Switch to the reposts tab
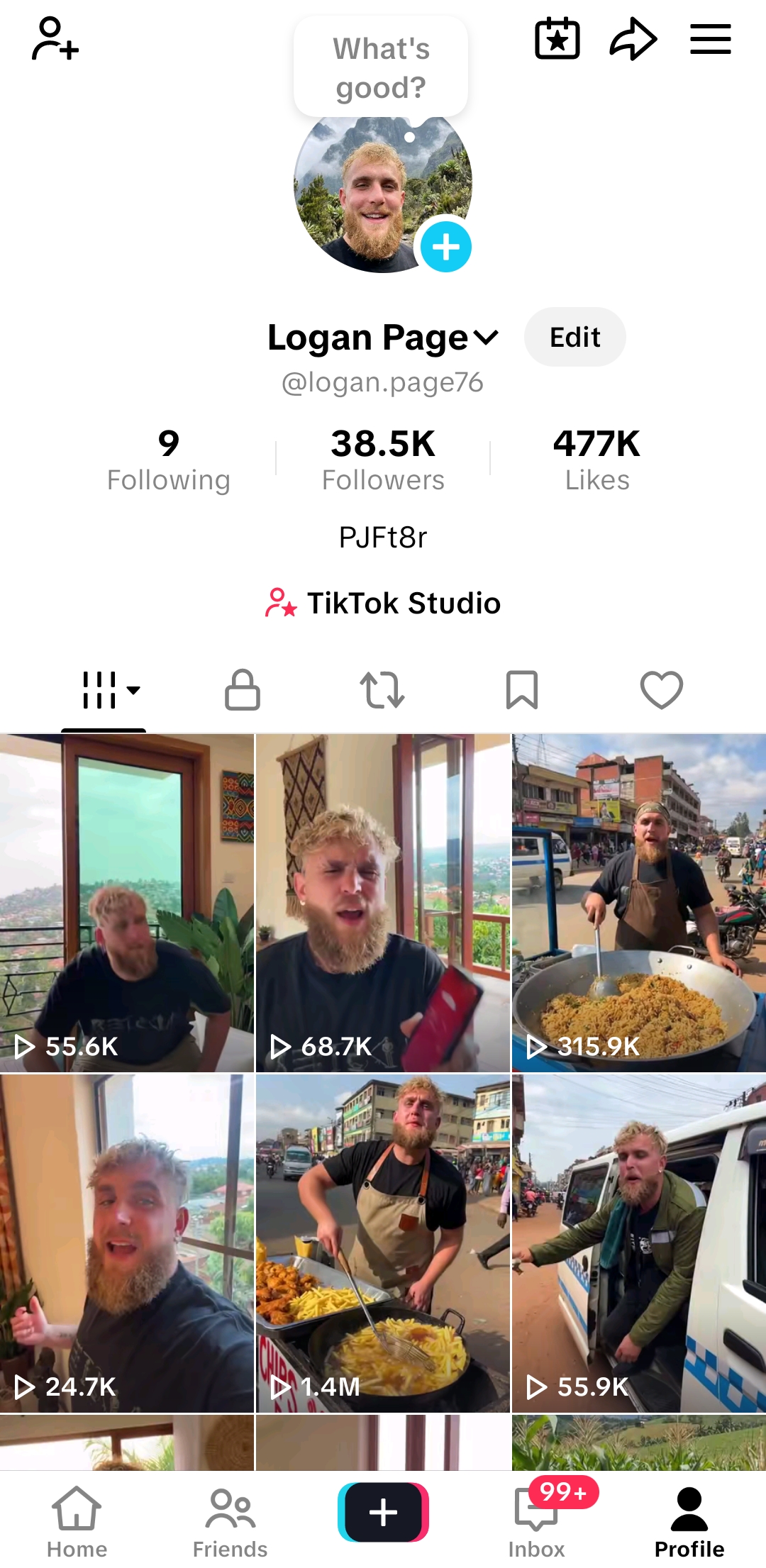766x1568 pixels. 382,690
